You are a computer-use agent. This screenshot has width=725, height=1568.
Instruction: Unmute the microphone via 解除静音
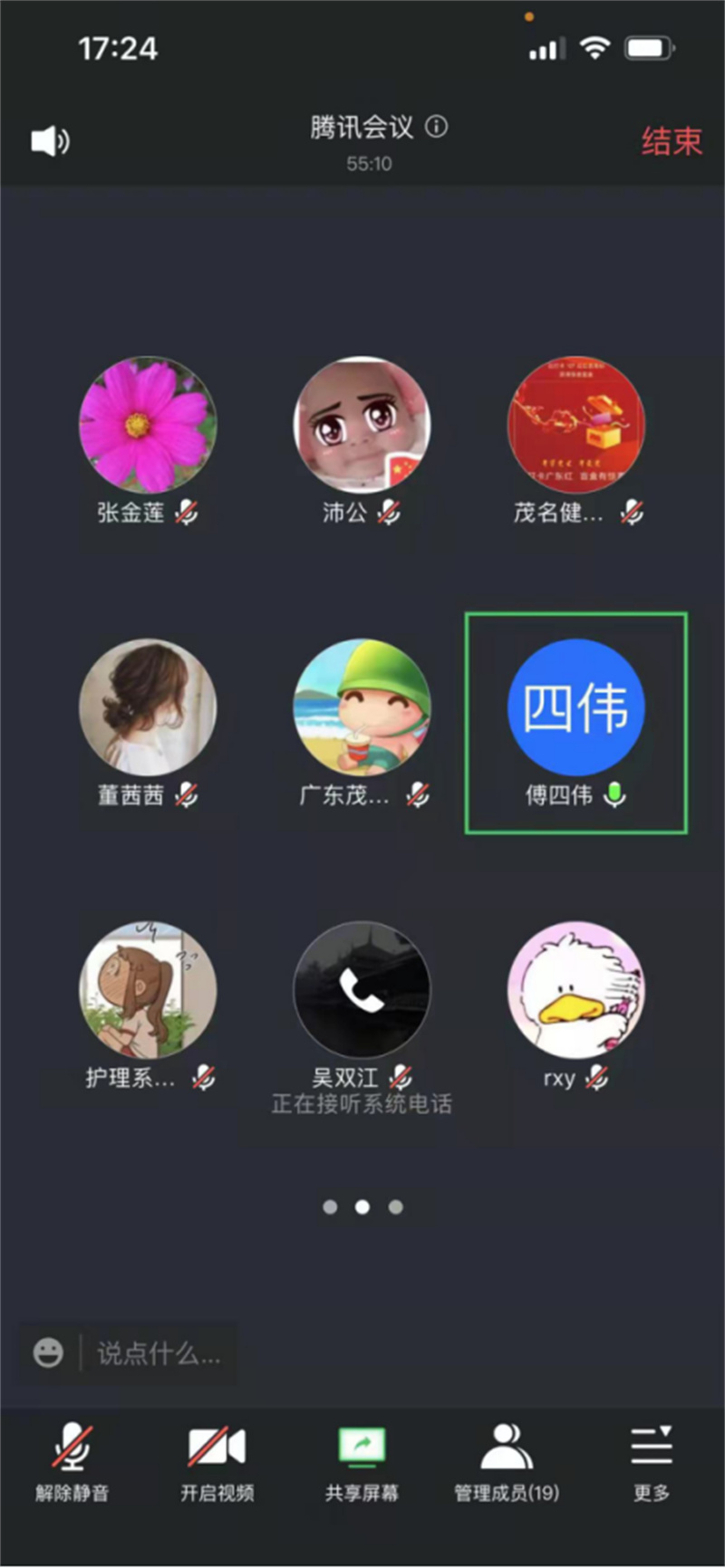pyautogui.click(x=72, y=1461)
